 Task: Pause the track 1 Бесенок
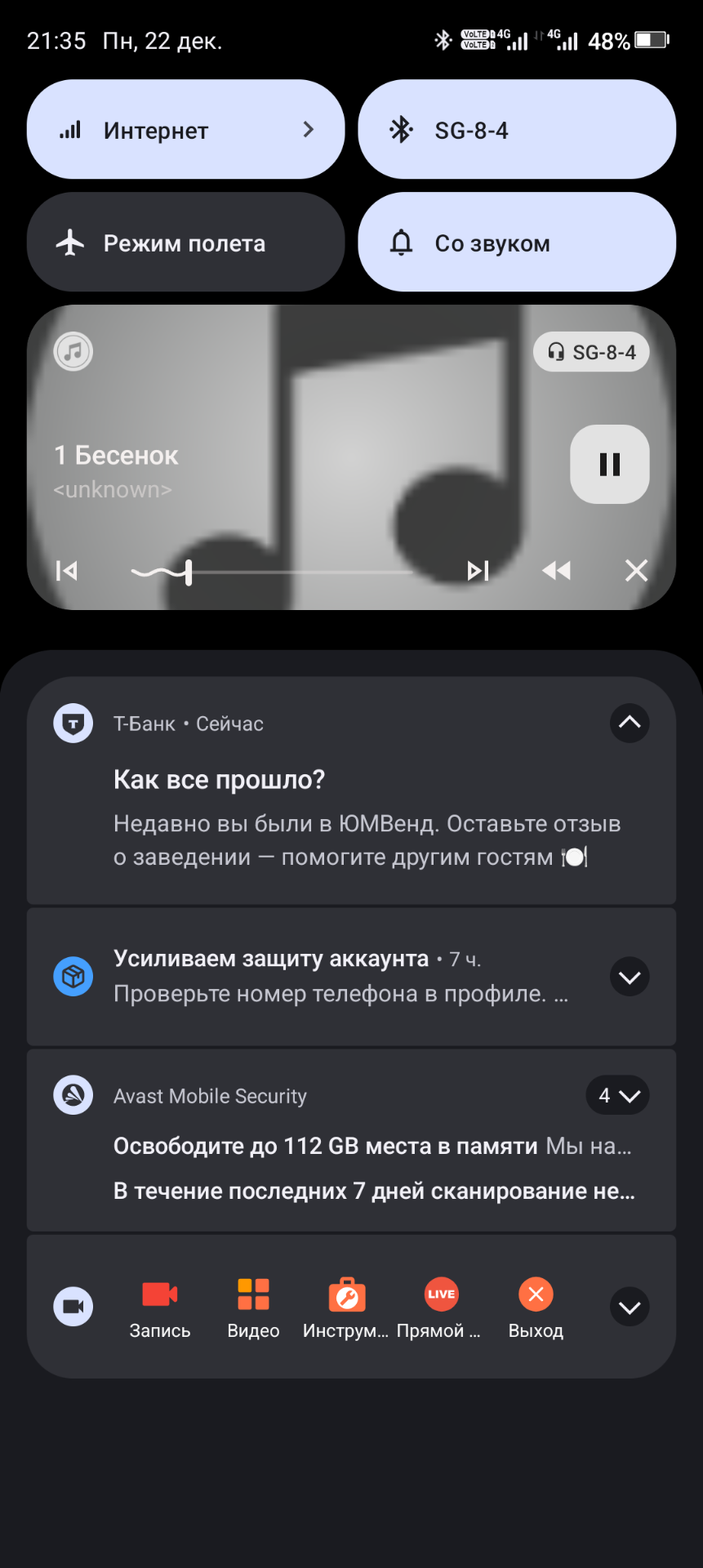click(609, 465)
